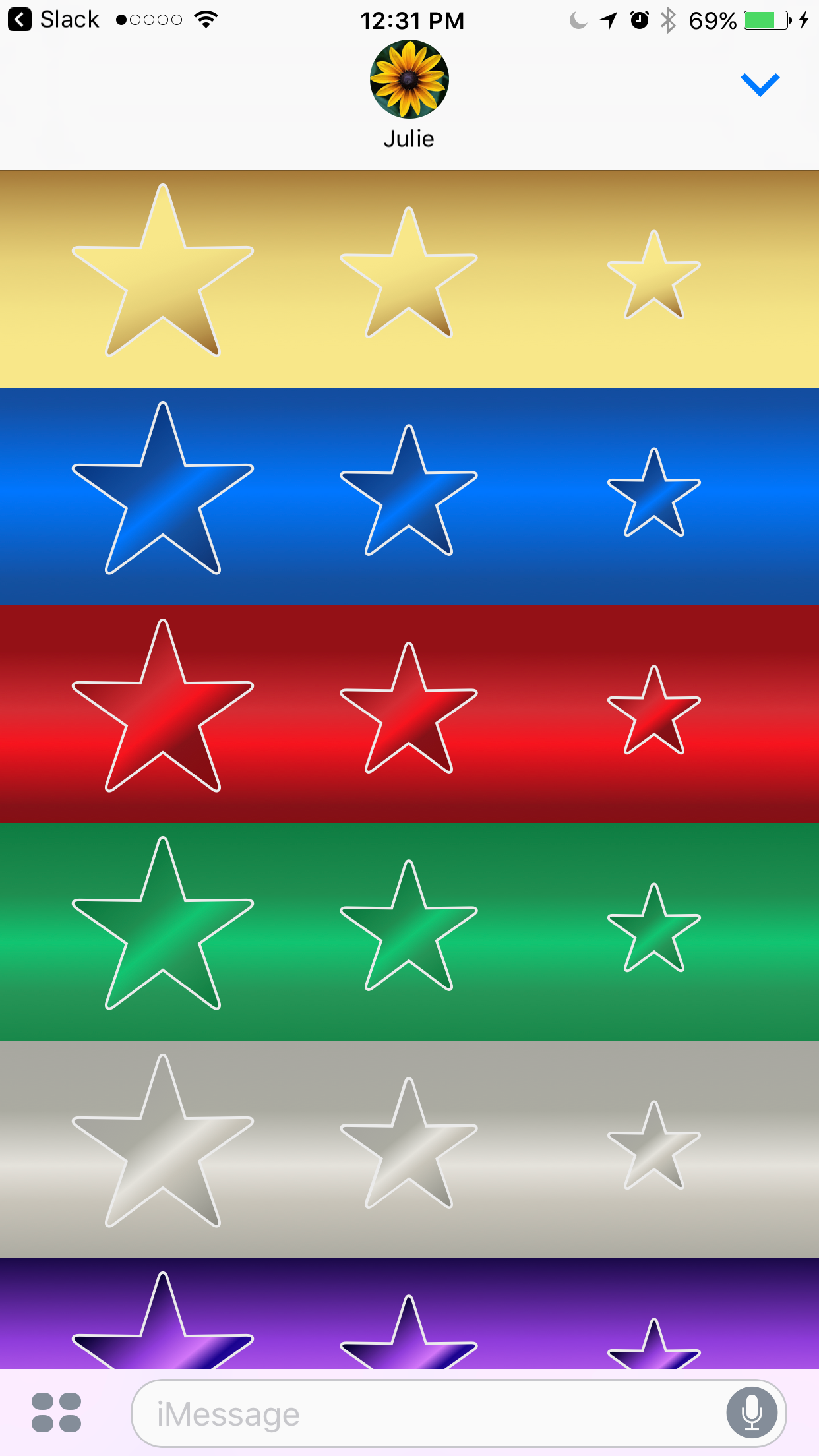The image size is (819, 1456).
Task: Choose the small blue star sticker
Action: [x=654, y=493]
